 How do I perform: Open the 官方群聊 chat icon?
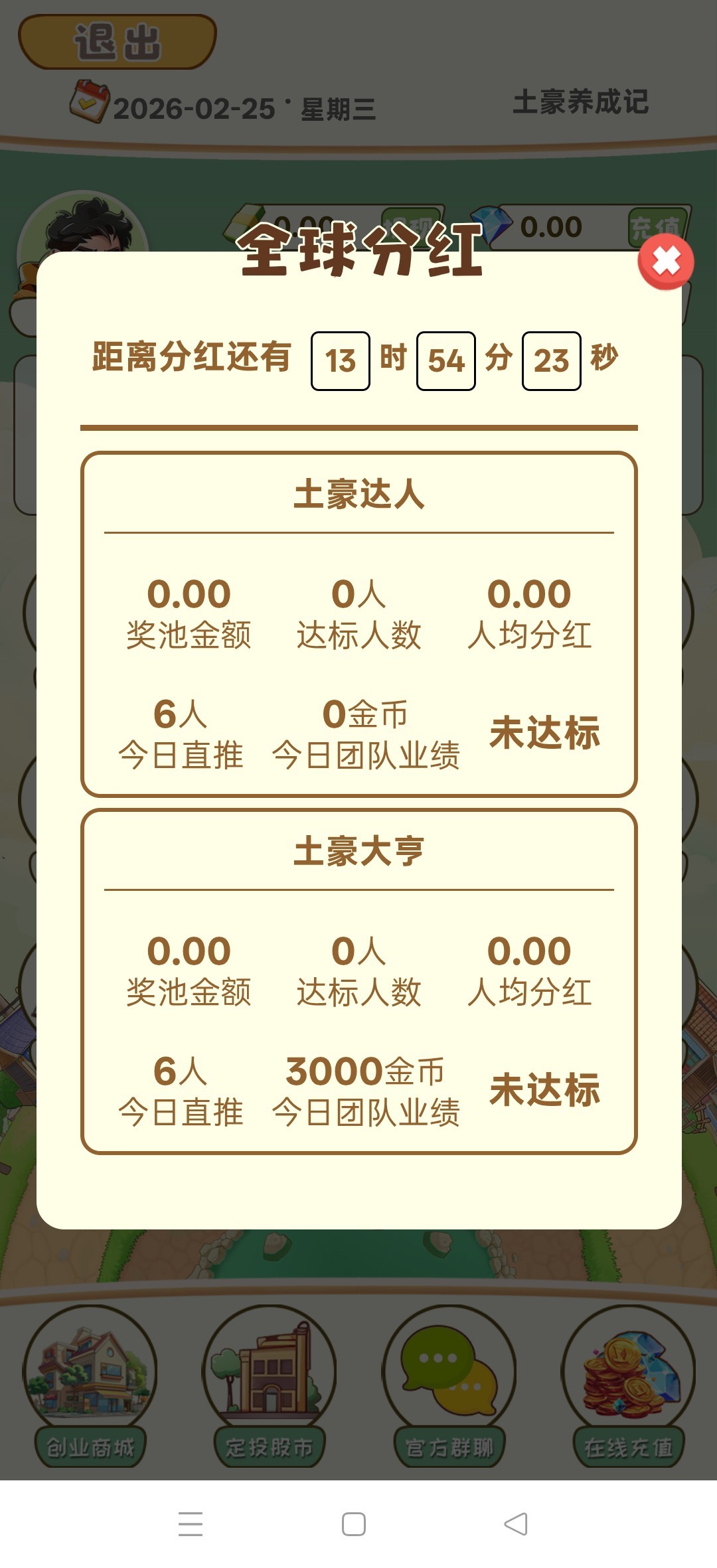coord(448,1384)
